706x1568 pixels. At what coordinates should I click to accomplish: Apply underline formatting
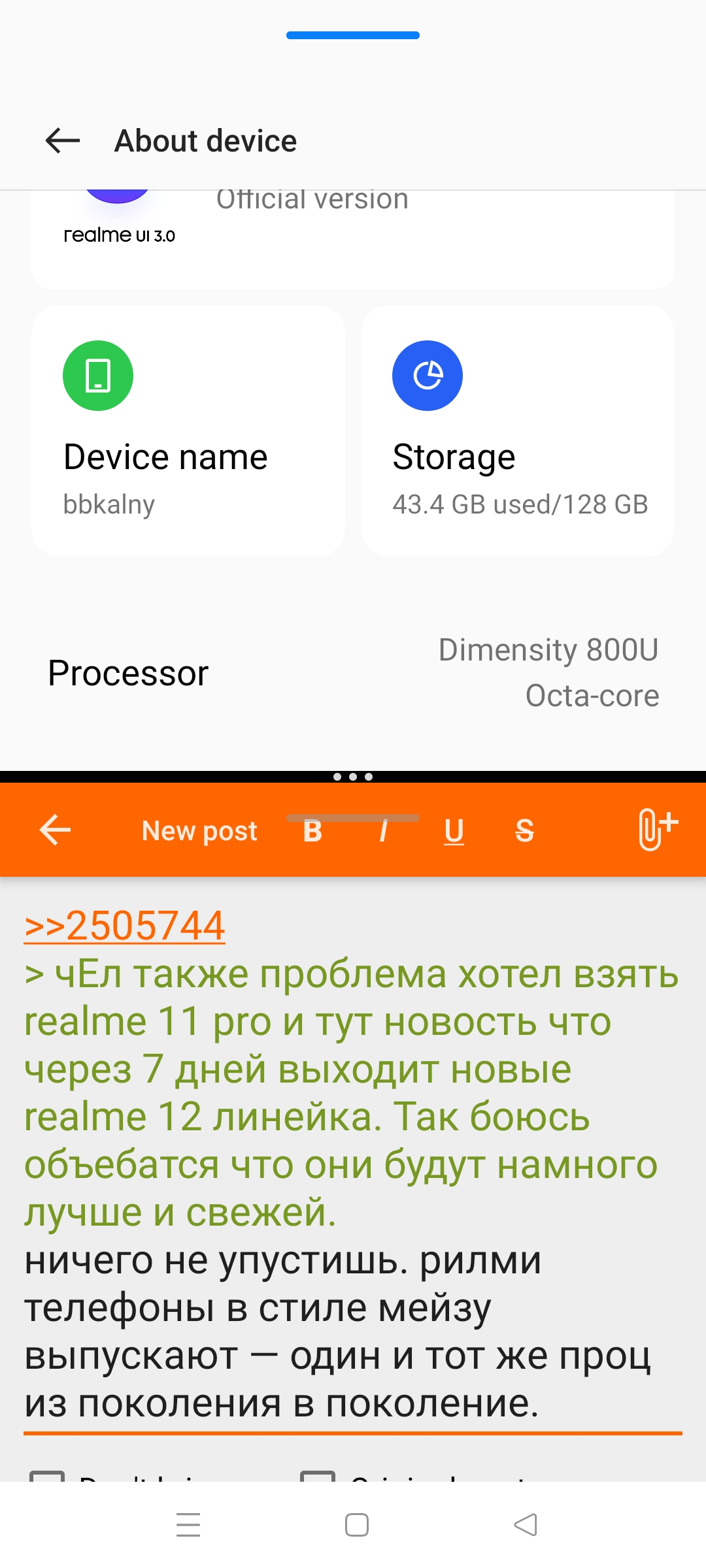pos(454,831)
